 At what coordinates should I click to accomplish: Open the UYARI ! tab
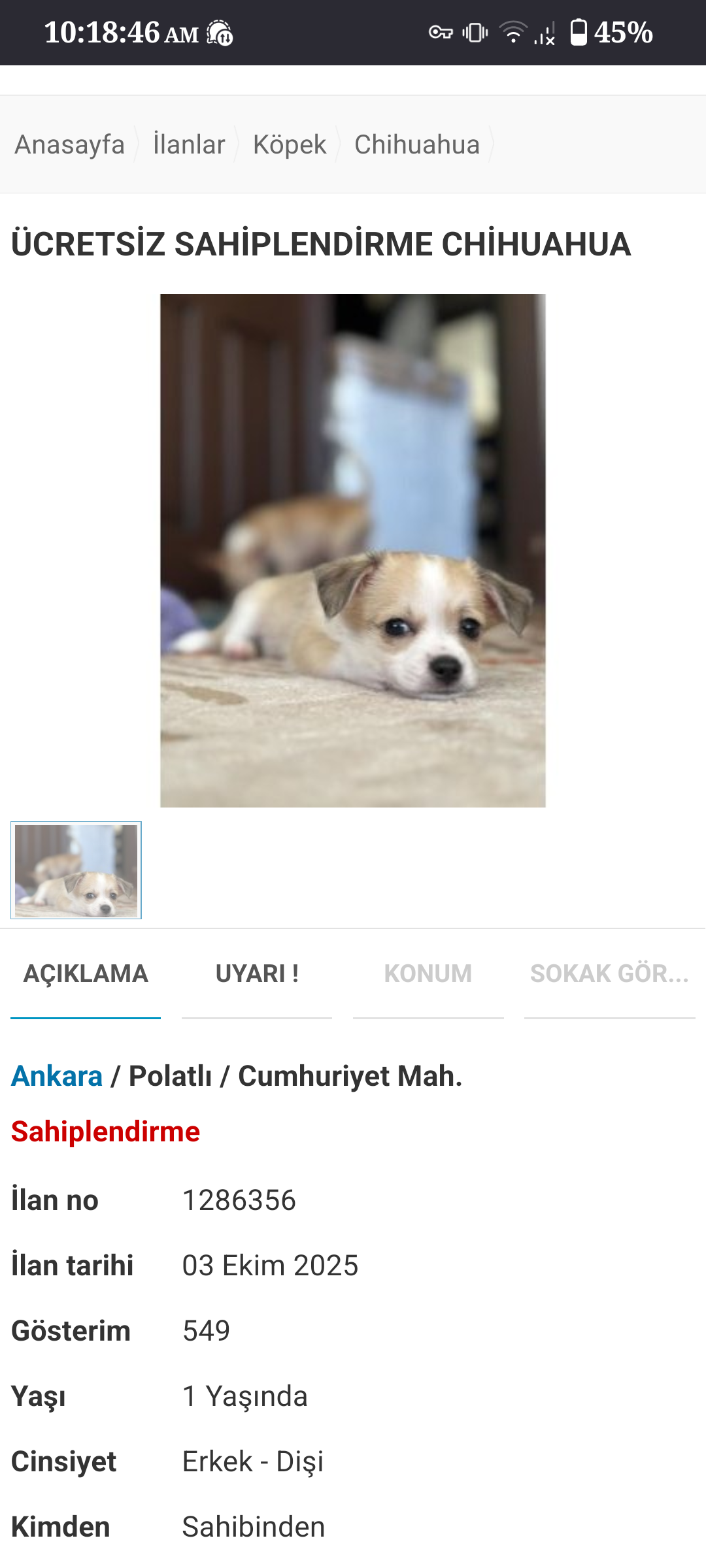[x=257, y=973]
